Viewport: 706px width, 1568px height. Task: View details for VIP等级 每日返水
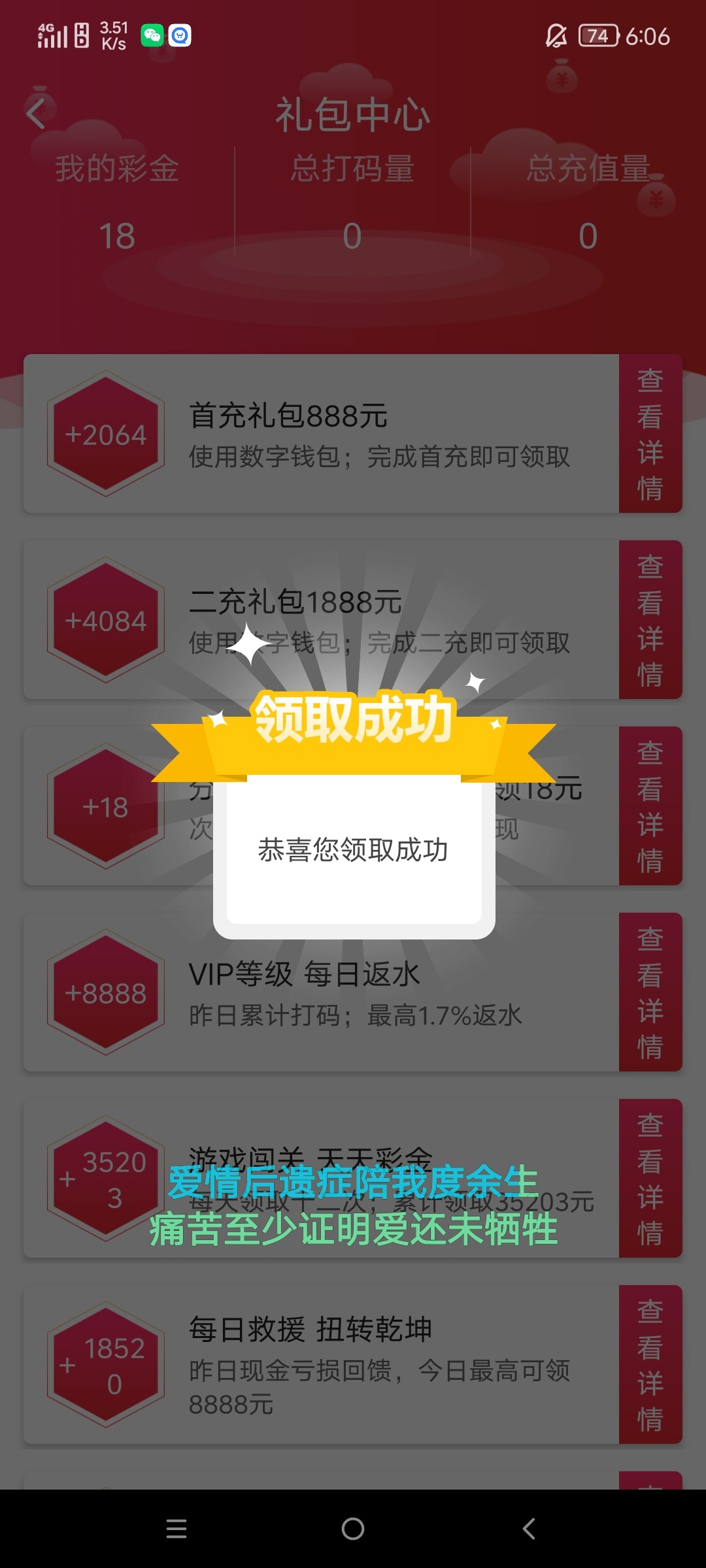(650, 992)
